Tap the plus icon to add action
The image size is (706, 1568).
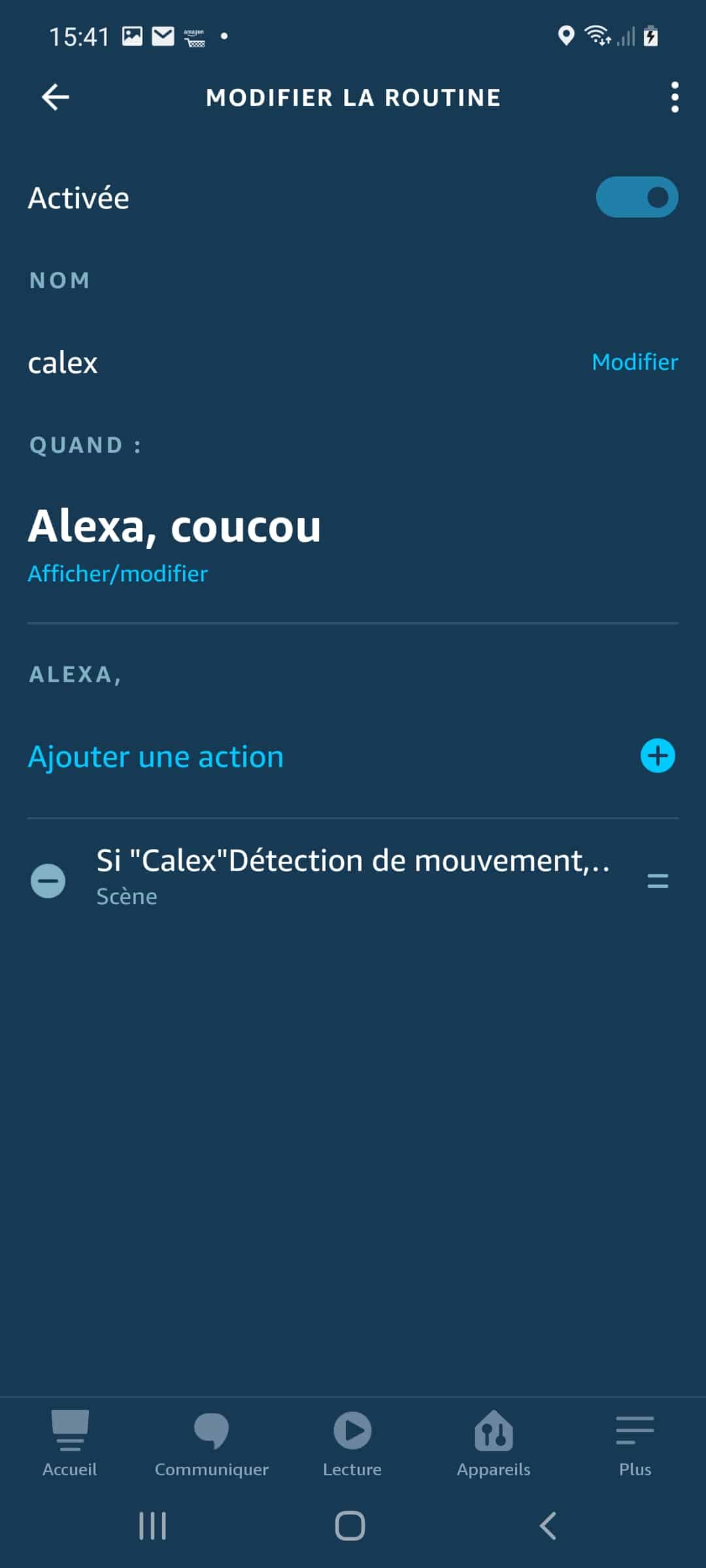coord(658,756)
